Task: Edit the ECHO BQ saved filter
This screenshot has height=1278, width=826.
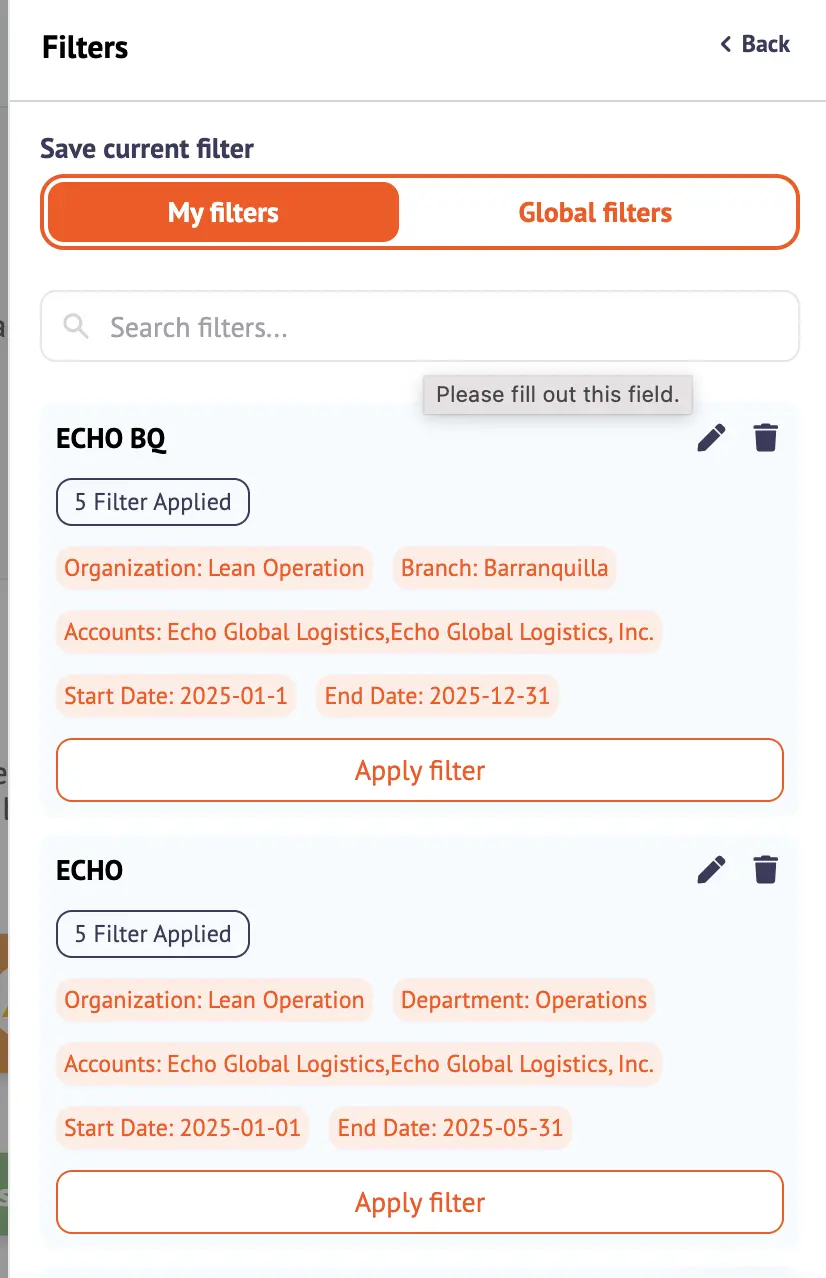Action: point(711,438)
